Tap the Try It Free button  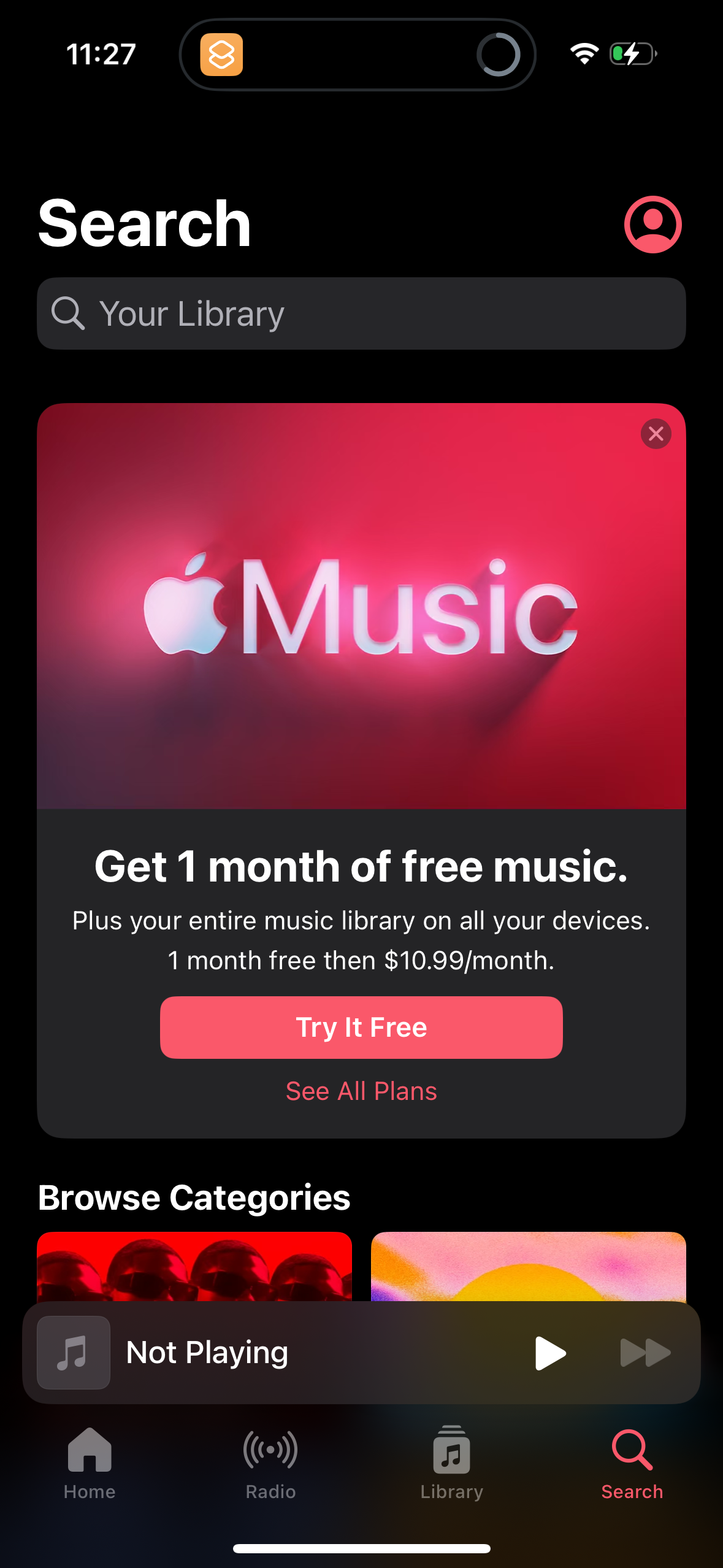click(x=361, y=1027)
